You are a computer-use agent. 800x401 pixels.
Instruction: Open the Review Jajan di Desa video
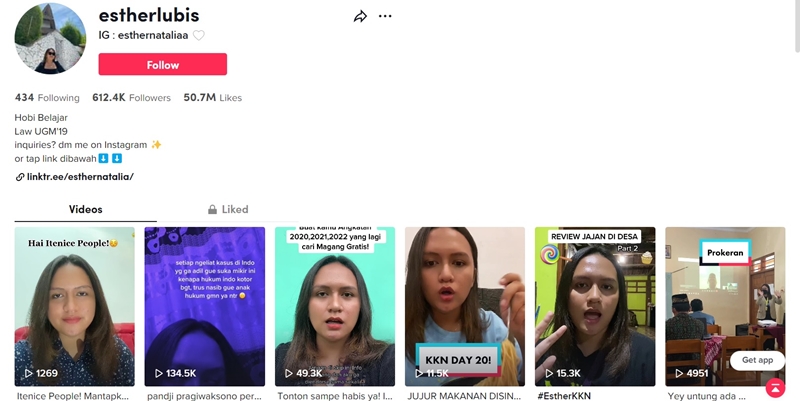pyautogui.click(x=595, y=305)
